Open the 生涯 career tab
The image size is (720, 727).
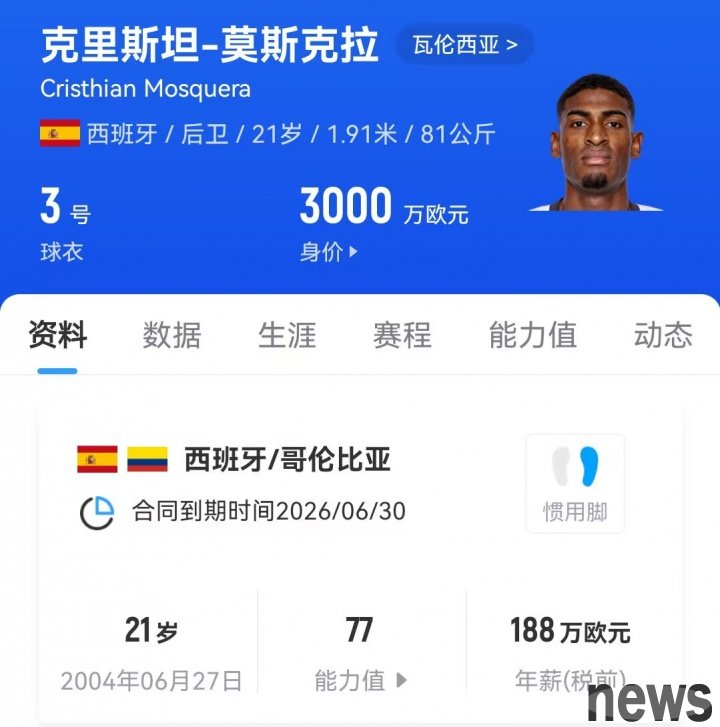[287, 335]
